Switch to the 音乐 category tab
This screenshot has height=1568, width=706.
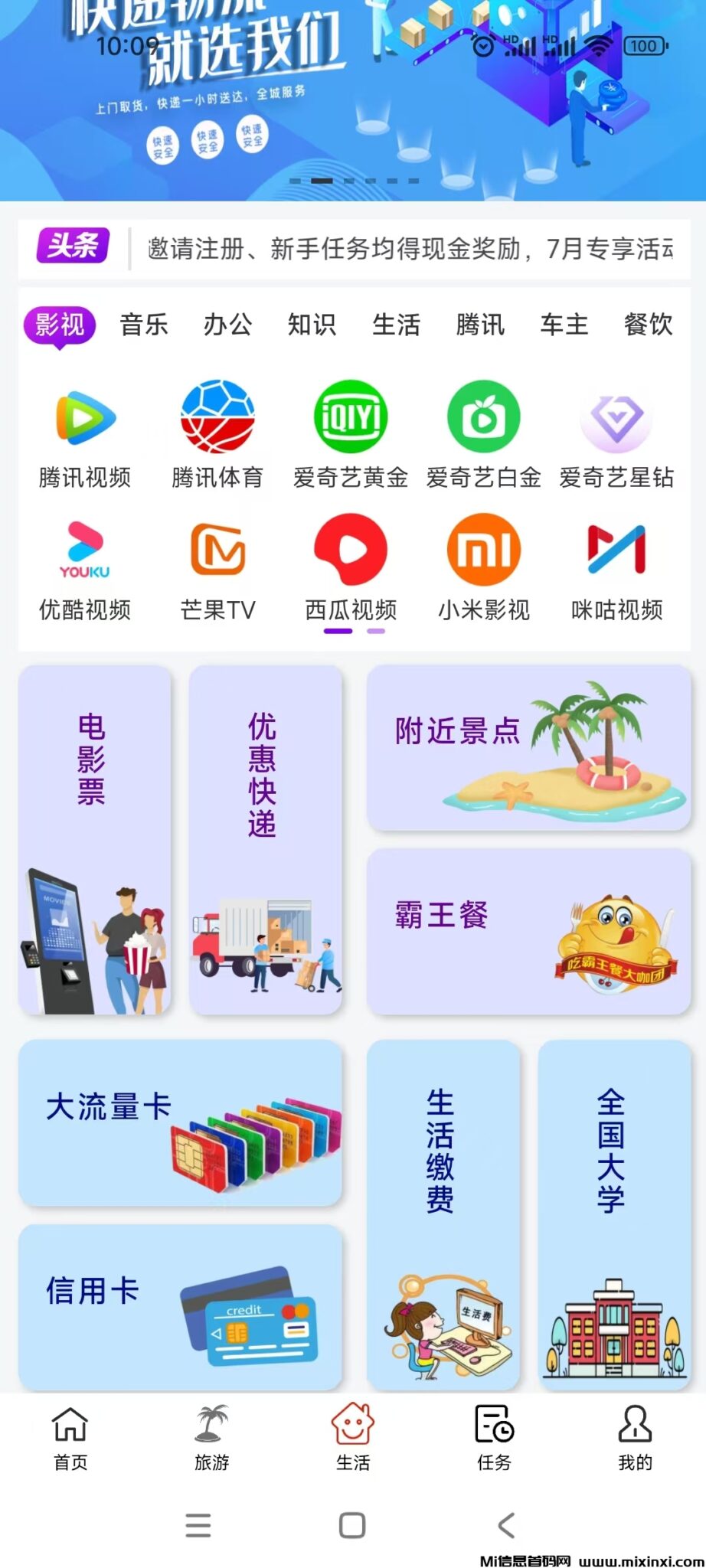click(x=144, y=325)
